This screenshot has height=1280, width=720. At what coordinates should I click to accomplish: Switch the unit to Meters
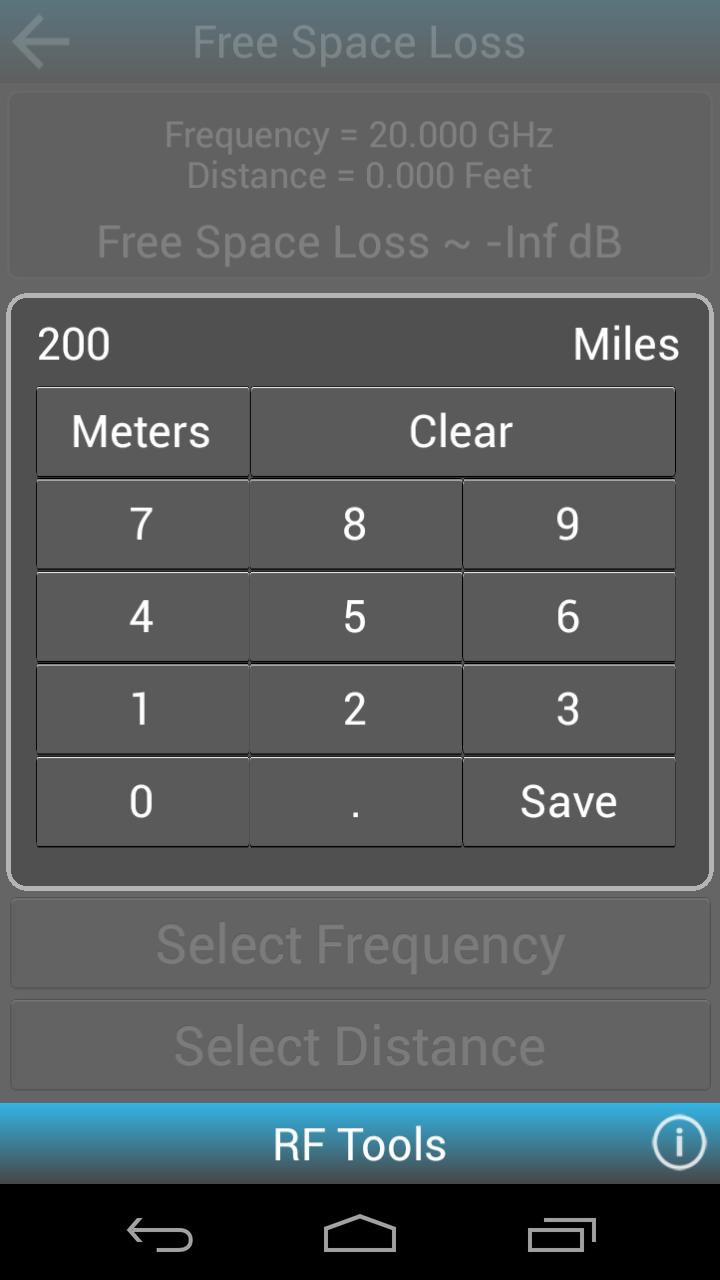click(x=142, y=432)
